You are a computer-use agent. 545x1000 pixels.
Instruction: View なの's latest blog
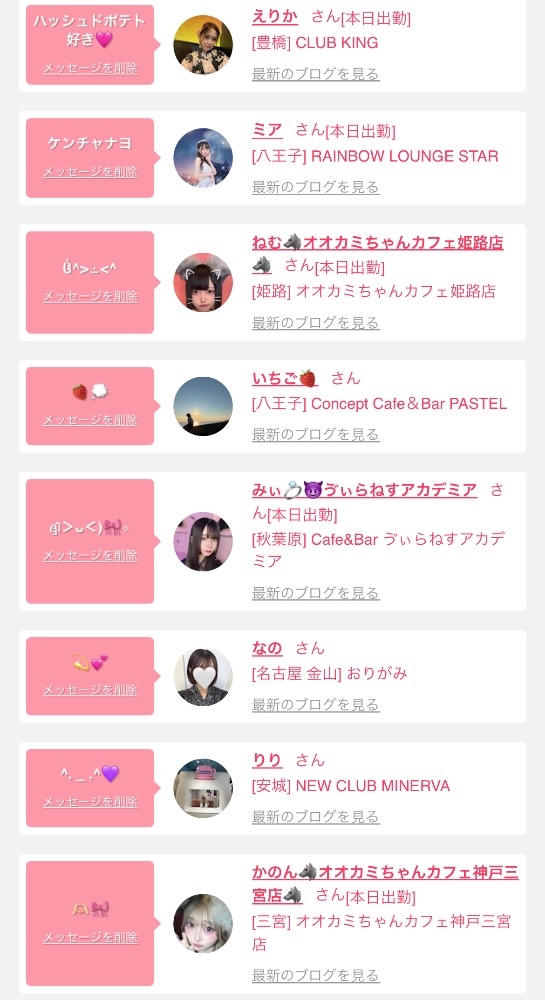(x=316, y=704)
